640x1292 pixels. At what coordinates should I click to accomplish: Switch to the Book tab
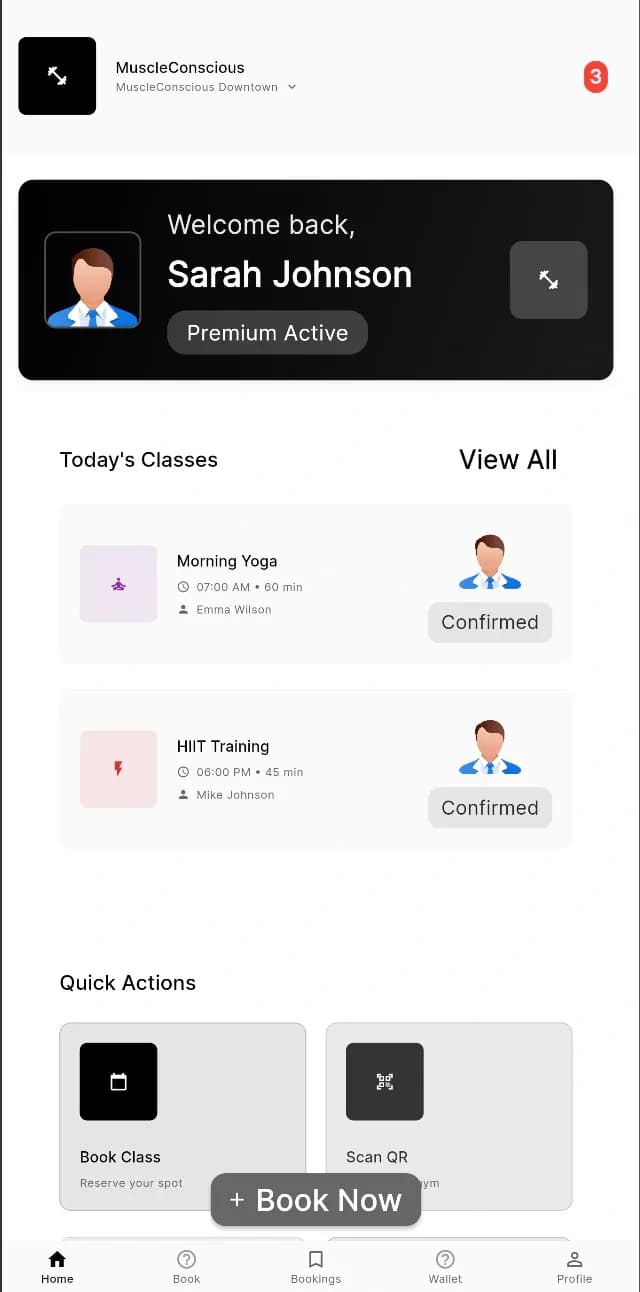coord(187,1266)
